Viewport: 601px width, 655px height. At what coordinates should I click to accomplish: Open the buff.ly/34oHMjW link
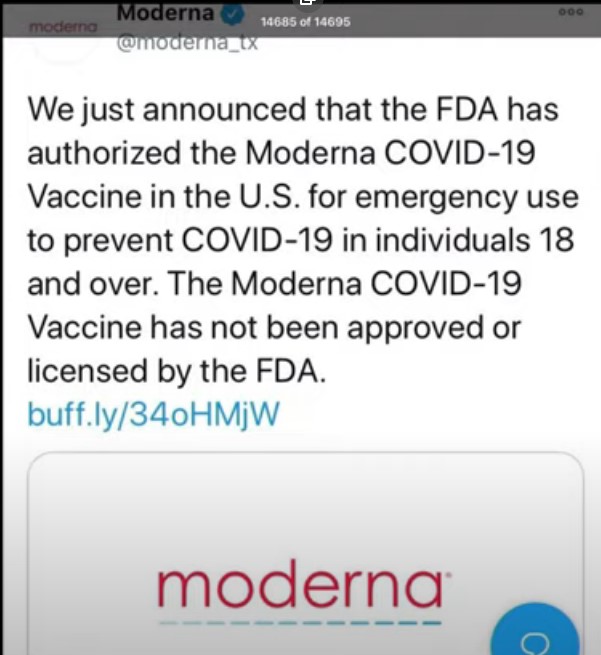(152, 415)
